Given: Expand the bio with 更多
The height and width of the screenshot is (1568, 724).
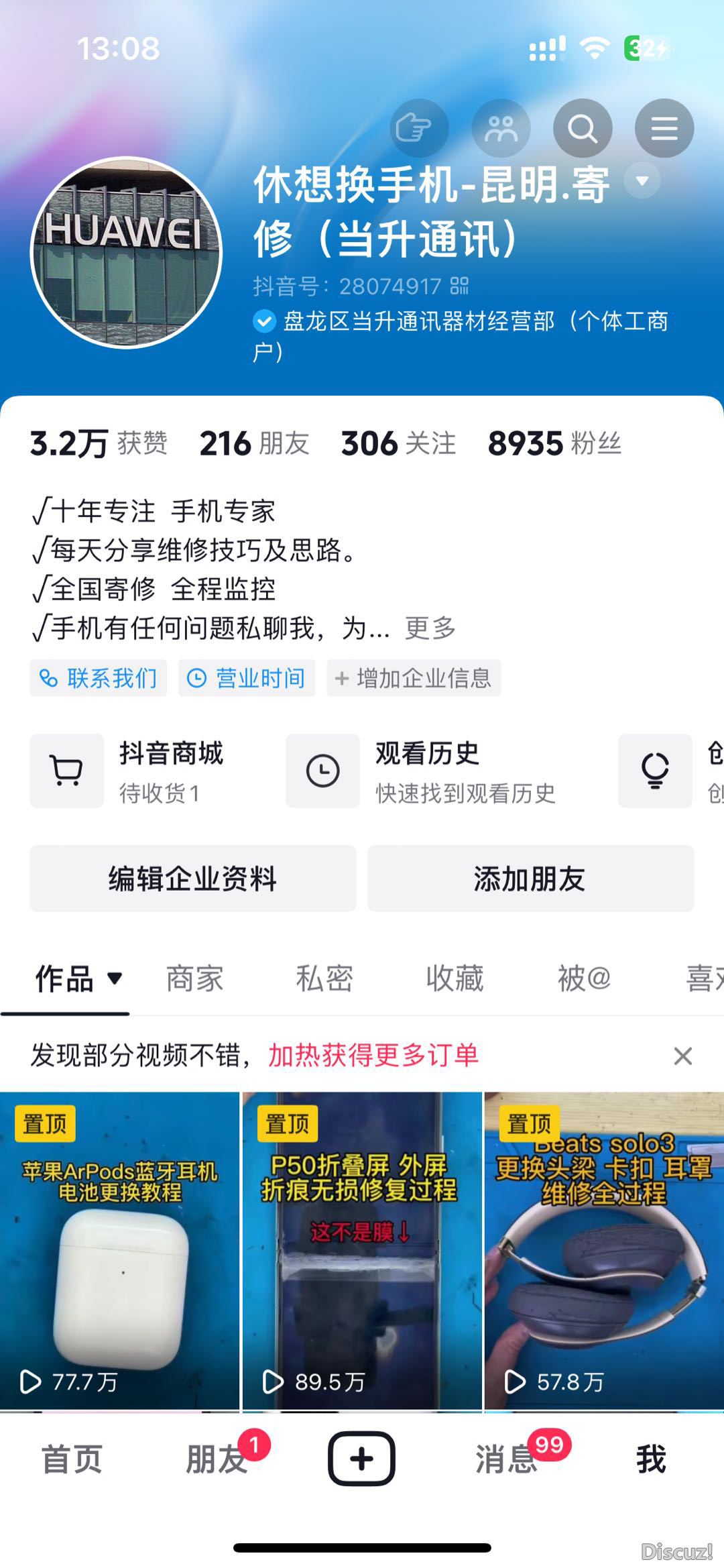Looking at the screenshot, I should (x=430, y=628).
